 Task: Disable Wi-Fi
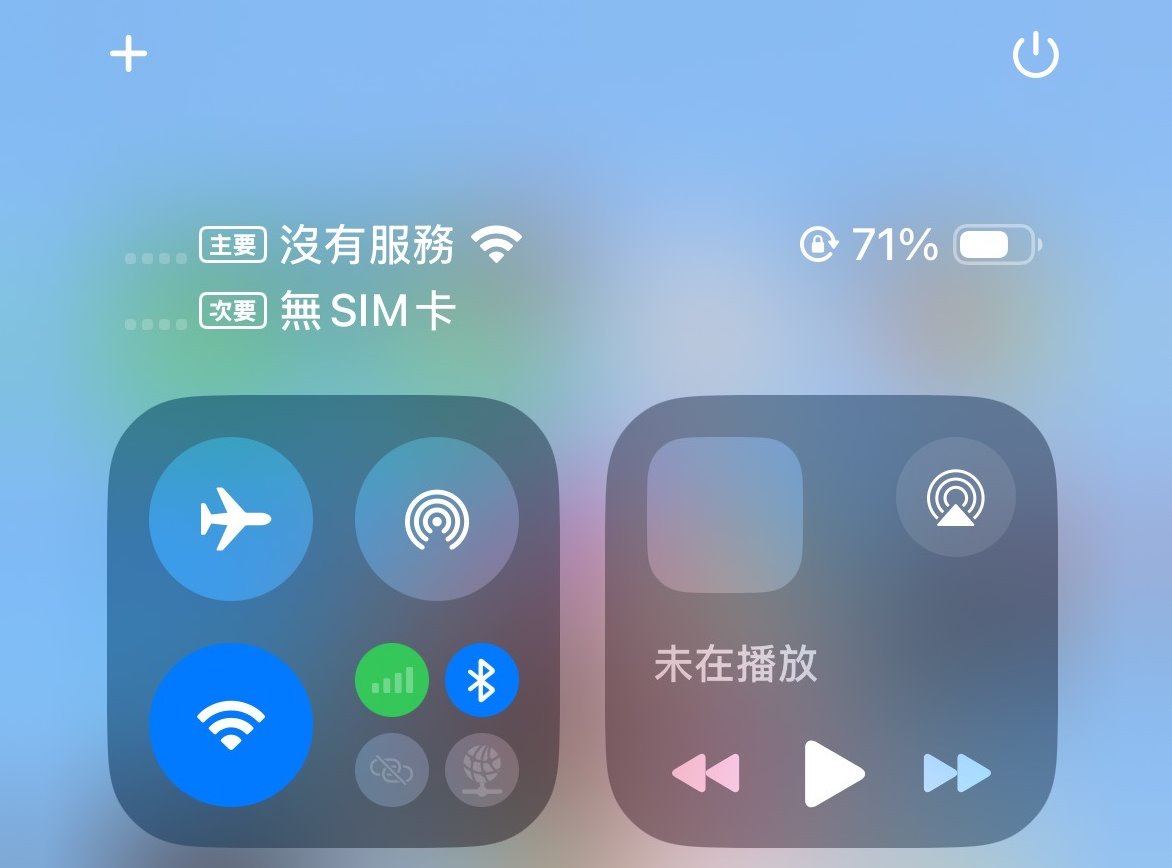pyautogui.click(x=231, y=724)
